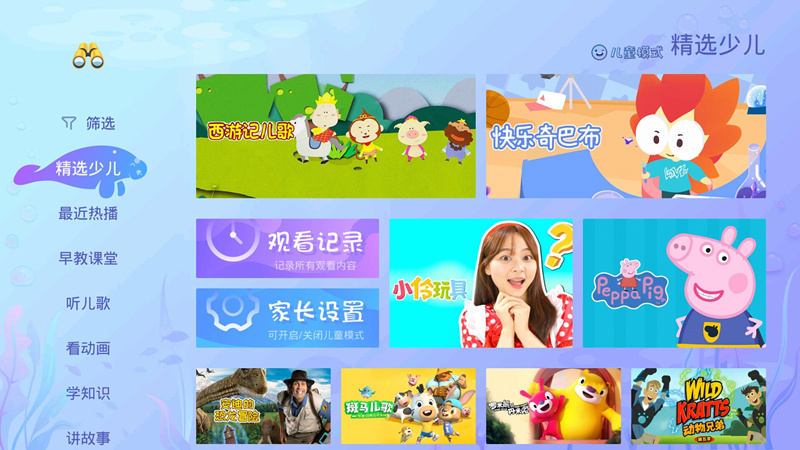Open the 学知识 section
The width and height of the screenshot is (800, 450).
(x=88, y=393)
